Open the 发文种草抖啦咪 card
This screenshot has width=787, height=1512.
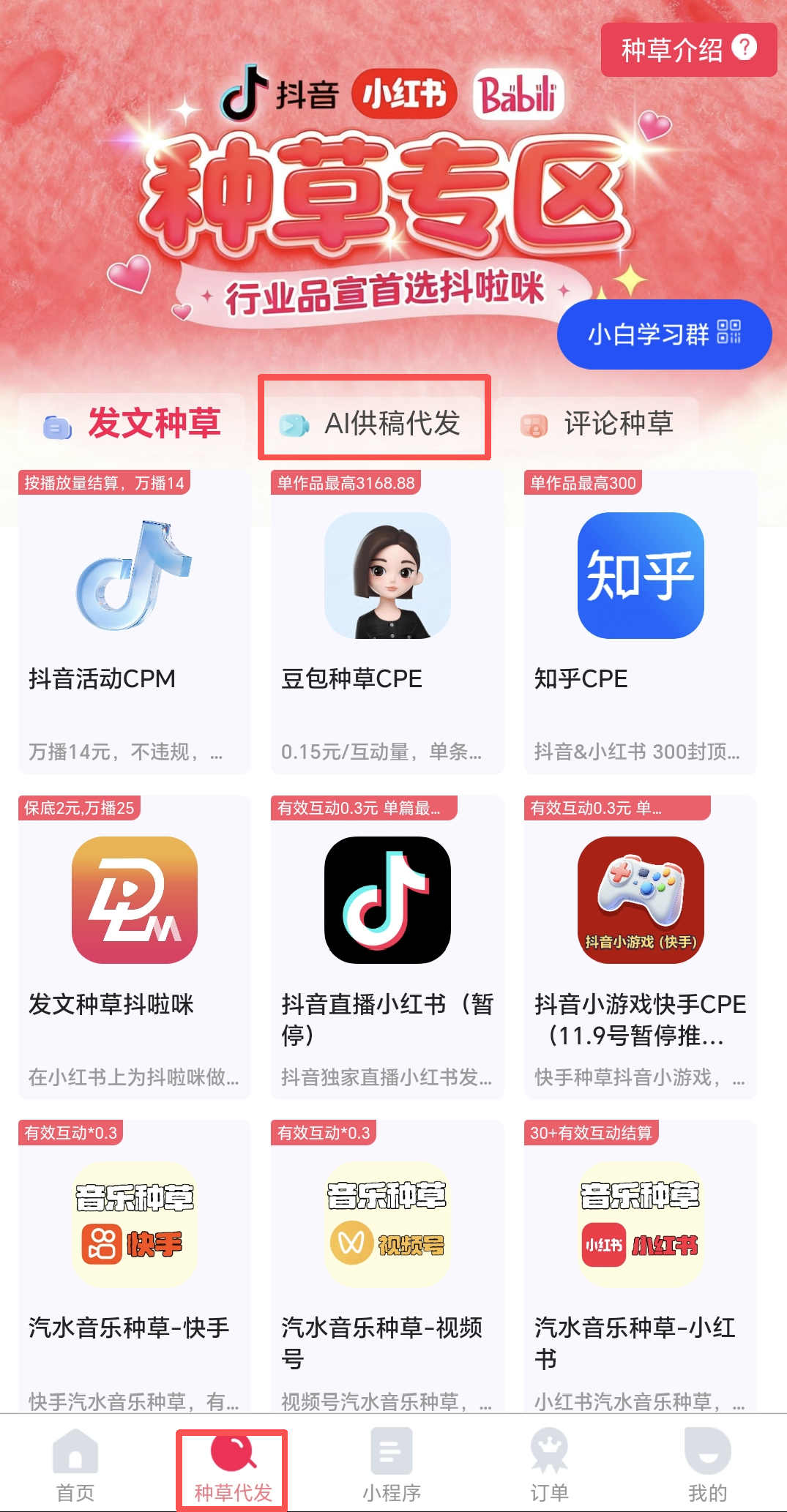(x=135, y=947)
